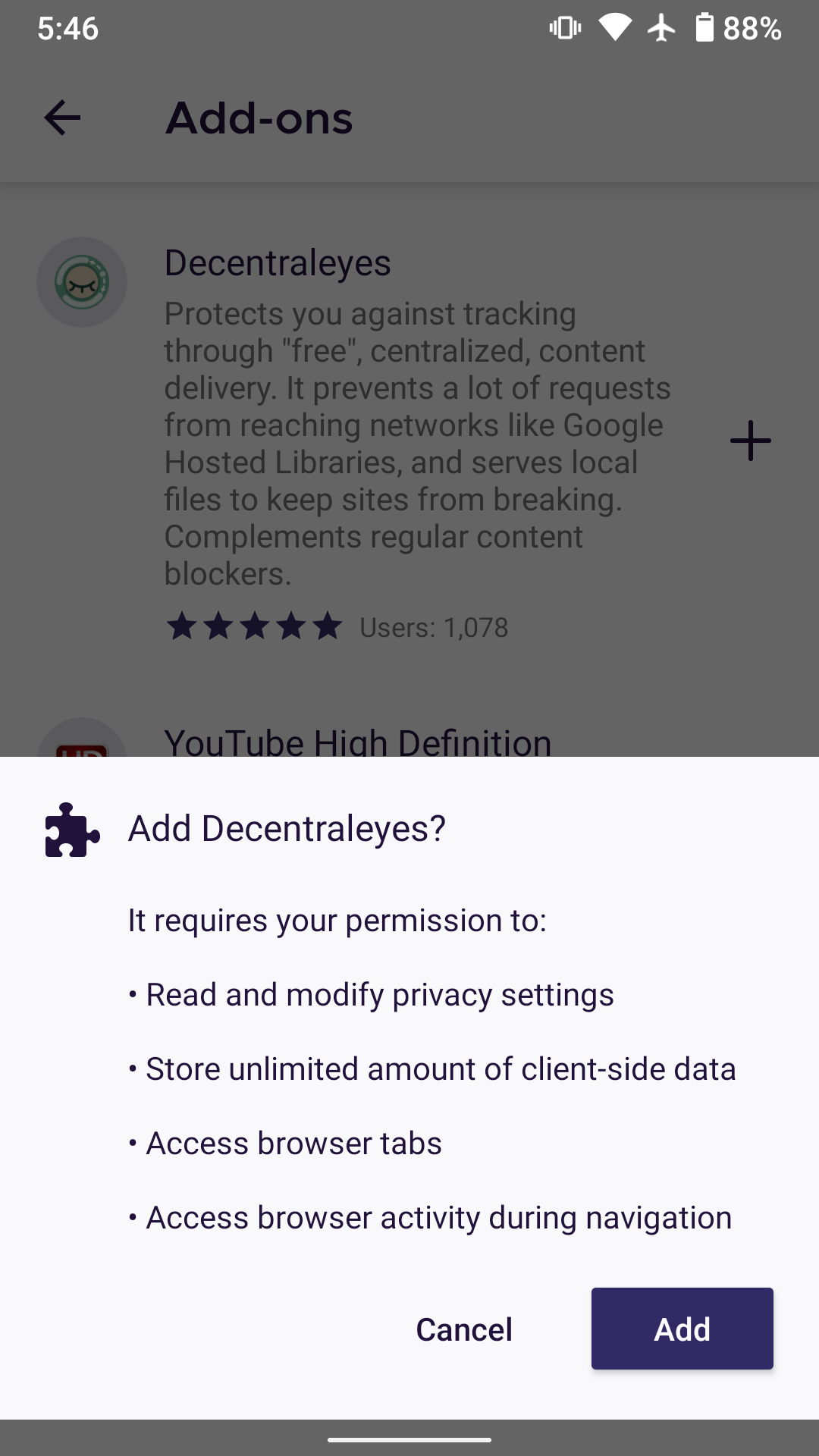Confirm adding Decentraleyes with Add button
Viewport: 819px width, 1456px height.
(682, 1329)
